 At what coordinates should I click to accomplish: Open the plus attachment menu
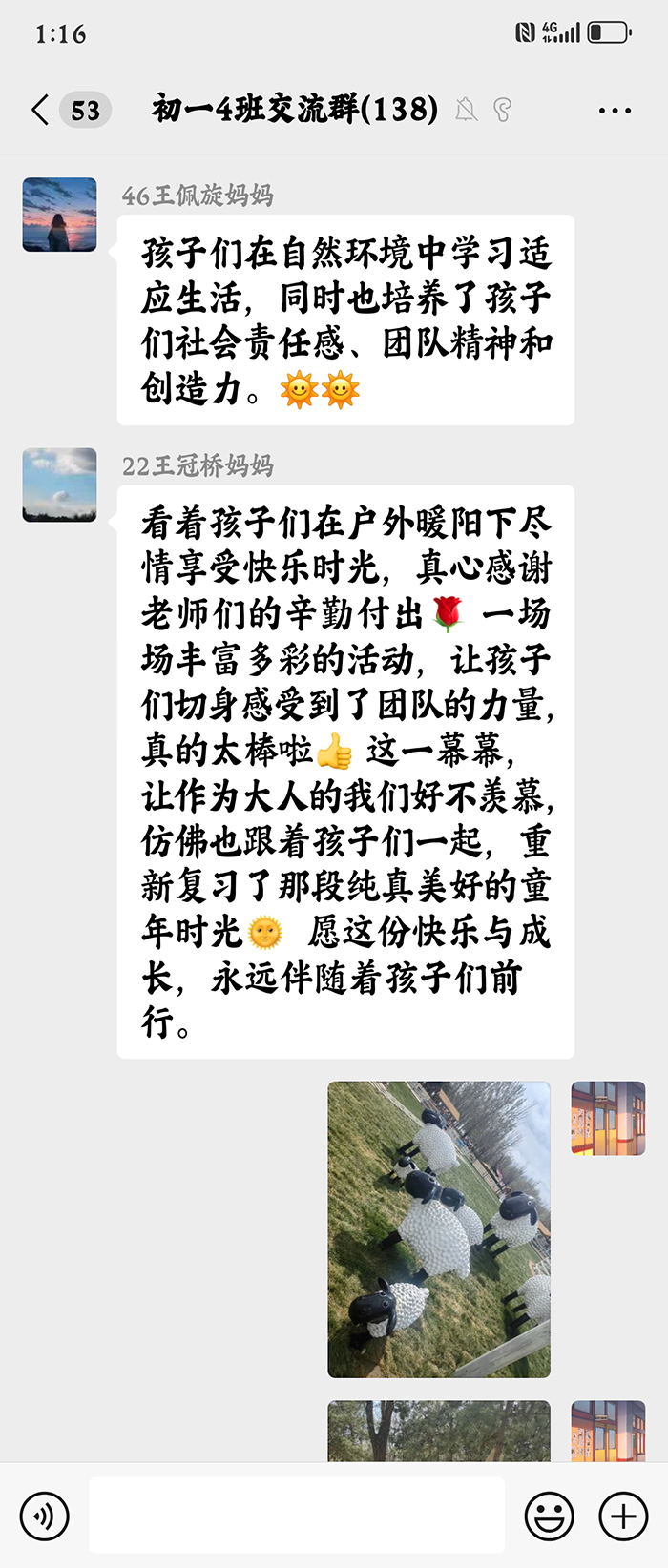[x=622, y=1516]
